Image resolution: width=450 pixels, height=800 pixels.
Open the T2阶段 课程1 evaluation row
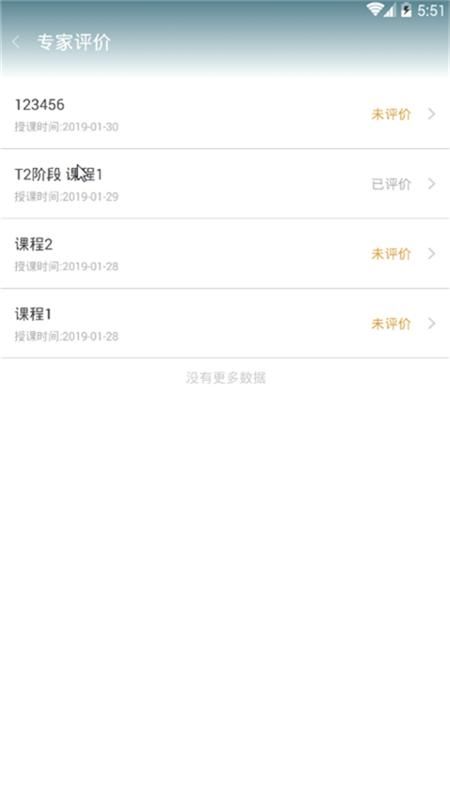(225, 184)
